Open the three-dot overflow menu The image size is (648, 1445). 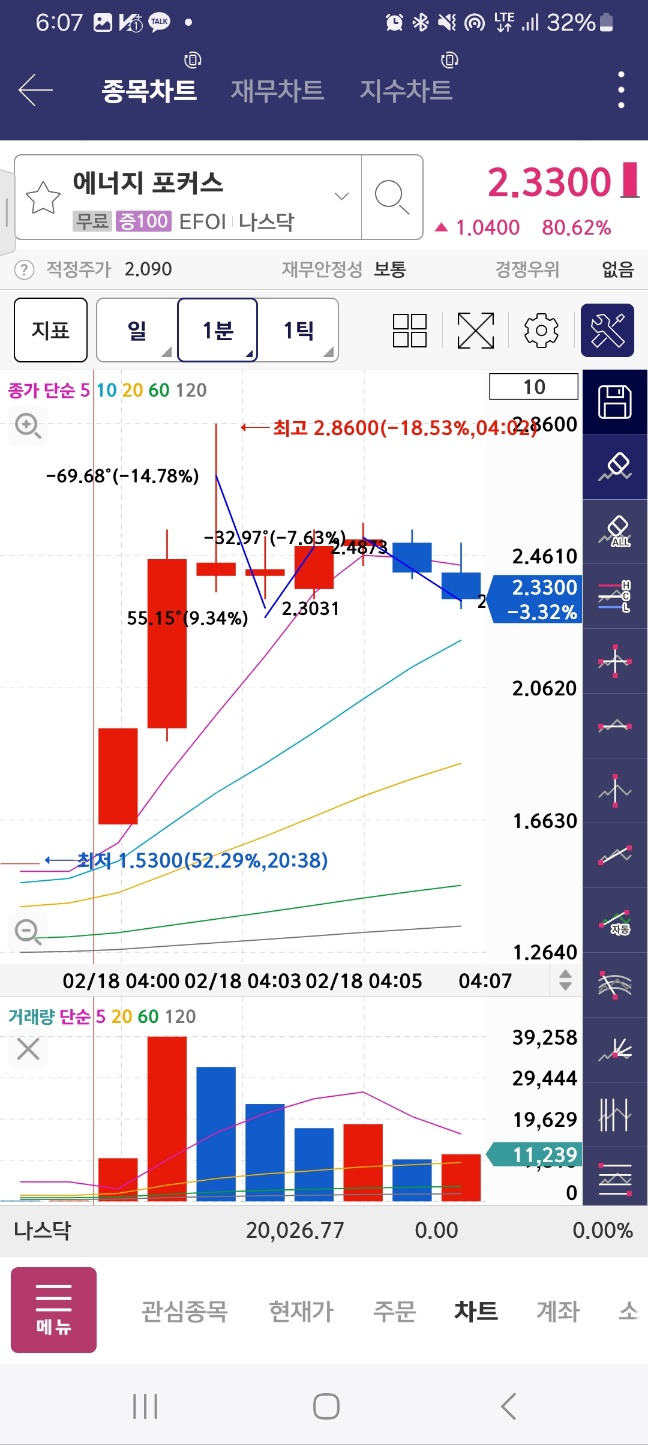[x=621, y=90]
